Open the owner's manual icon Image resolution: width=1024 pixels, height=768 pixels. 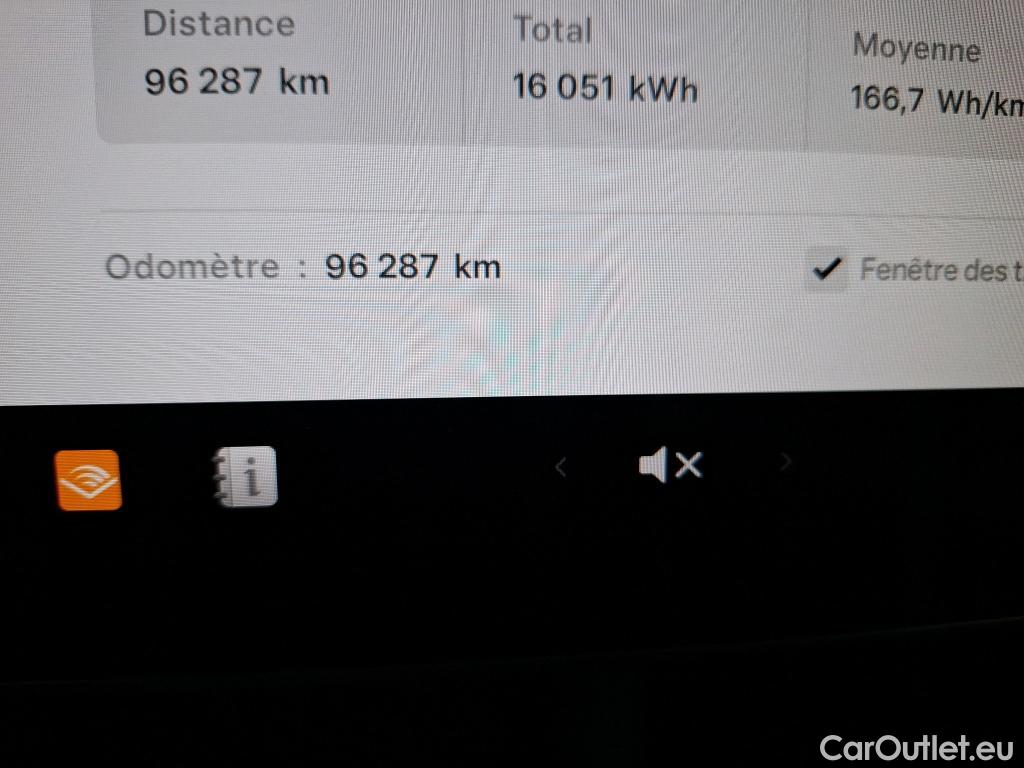click(x=245, y=478)
